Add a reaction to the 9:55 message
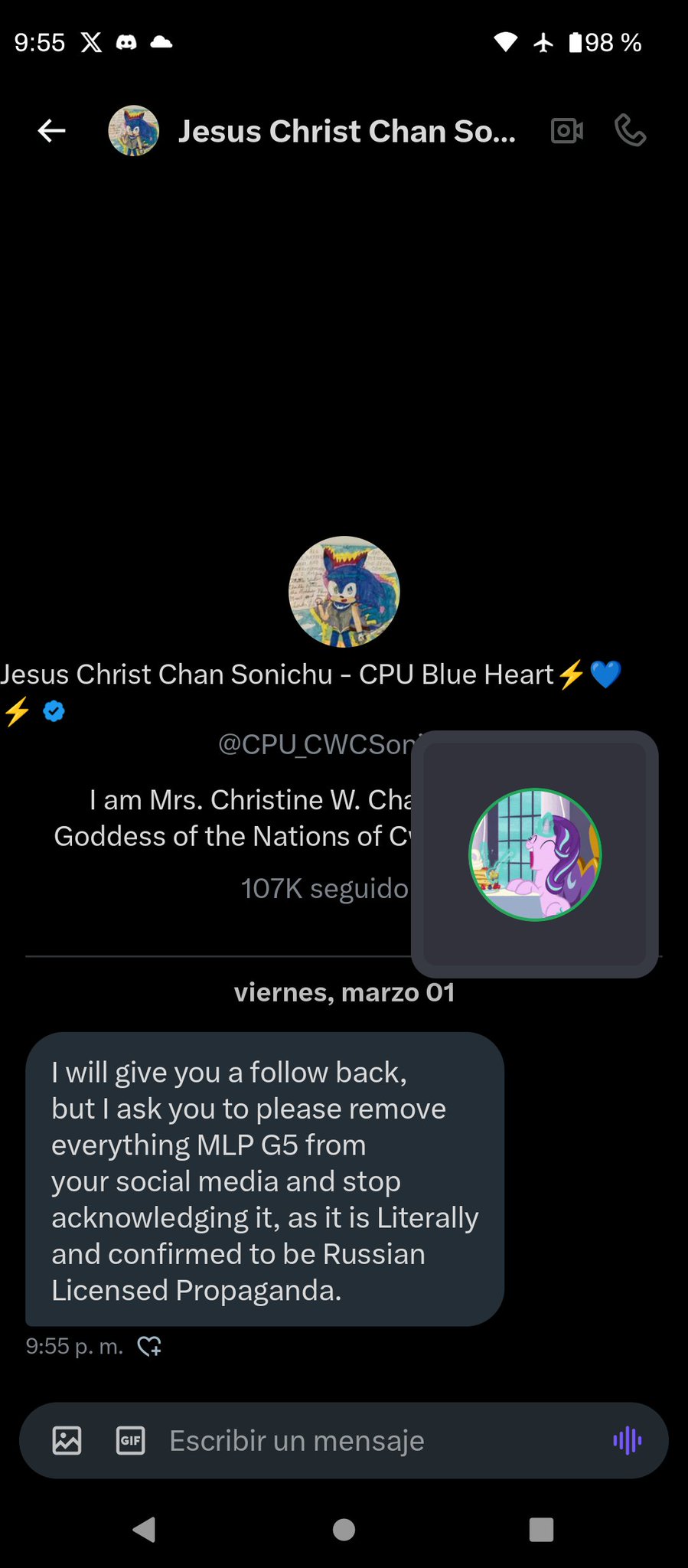This screenshot has width=688, height=1568. pos(149,1346)
